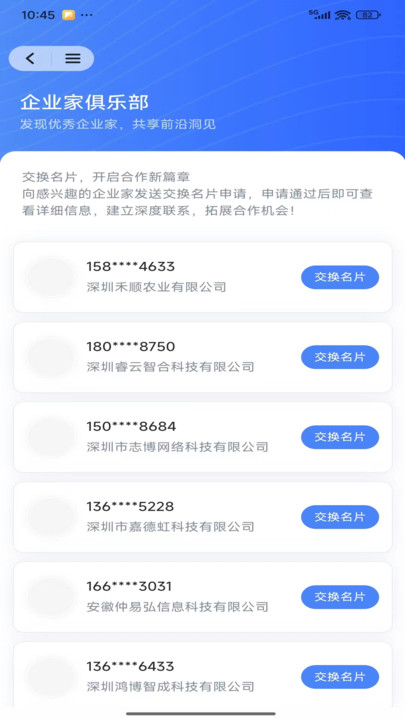This screenshot has width=405, height=720.
Task: Go back using the top arrow
Action: pos(30,58)
